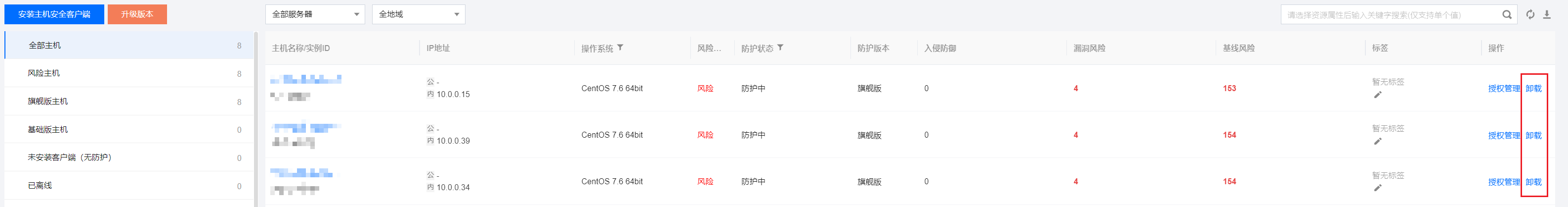Select 基础版主机 in the sidebar
The image size is (1568, 207).
click(x=47, y=129)
